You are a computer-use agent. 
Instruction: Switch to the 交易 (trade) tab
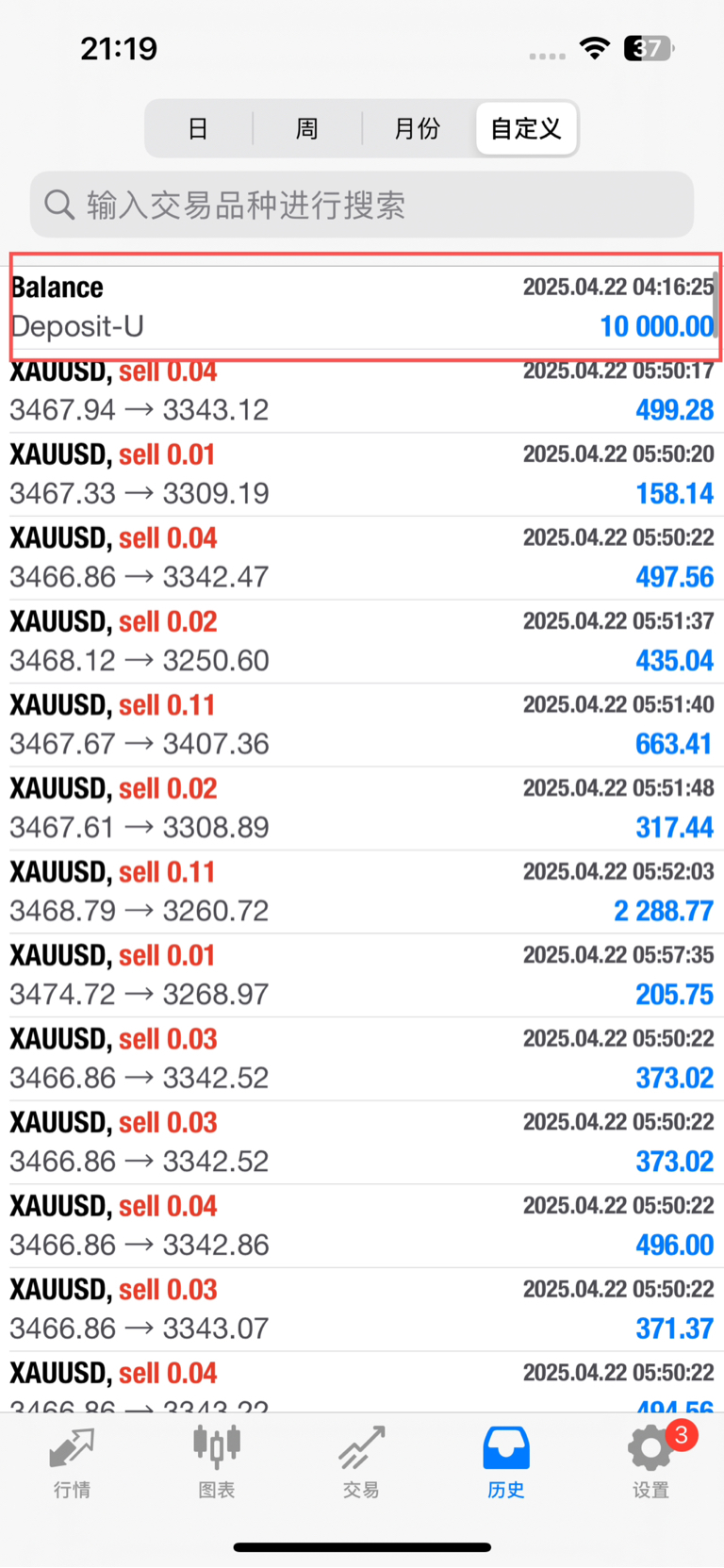coord(362,1461)
